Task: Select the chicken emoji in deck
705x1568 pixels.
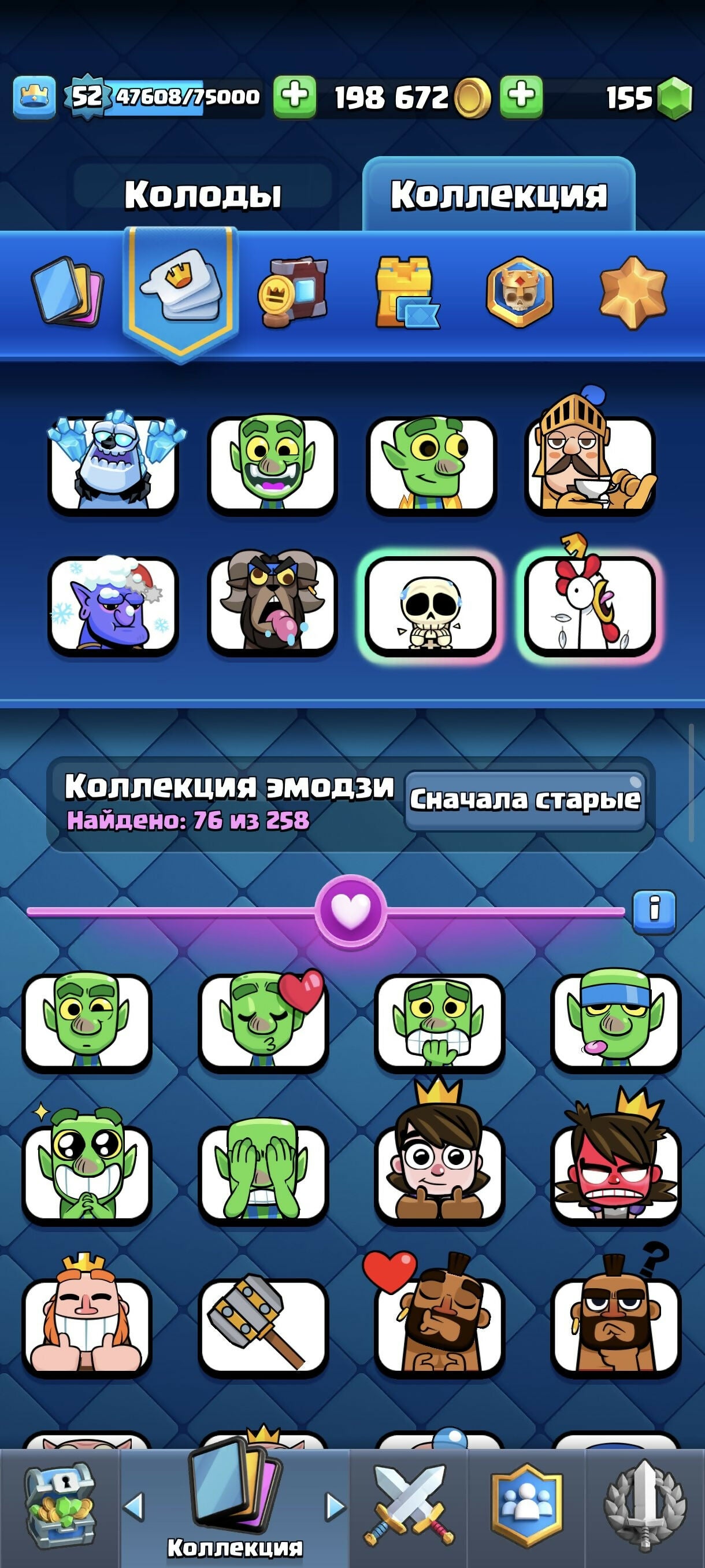Action: [589, 606]
